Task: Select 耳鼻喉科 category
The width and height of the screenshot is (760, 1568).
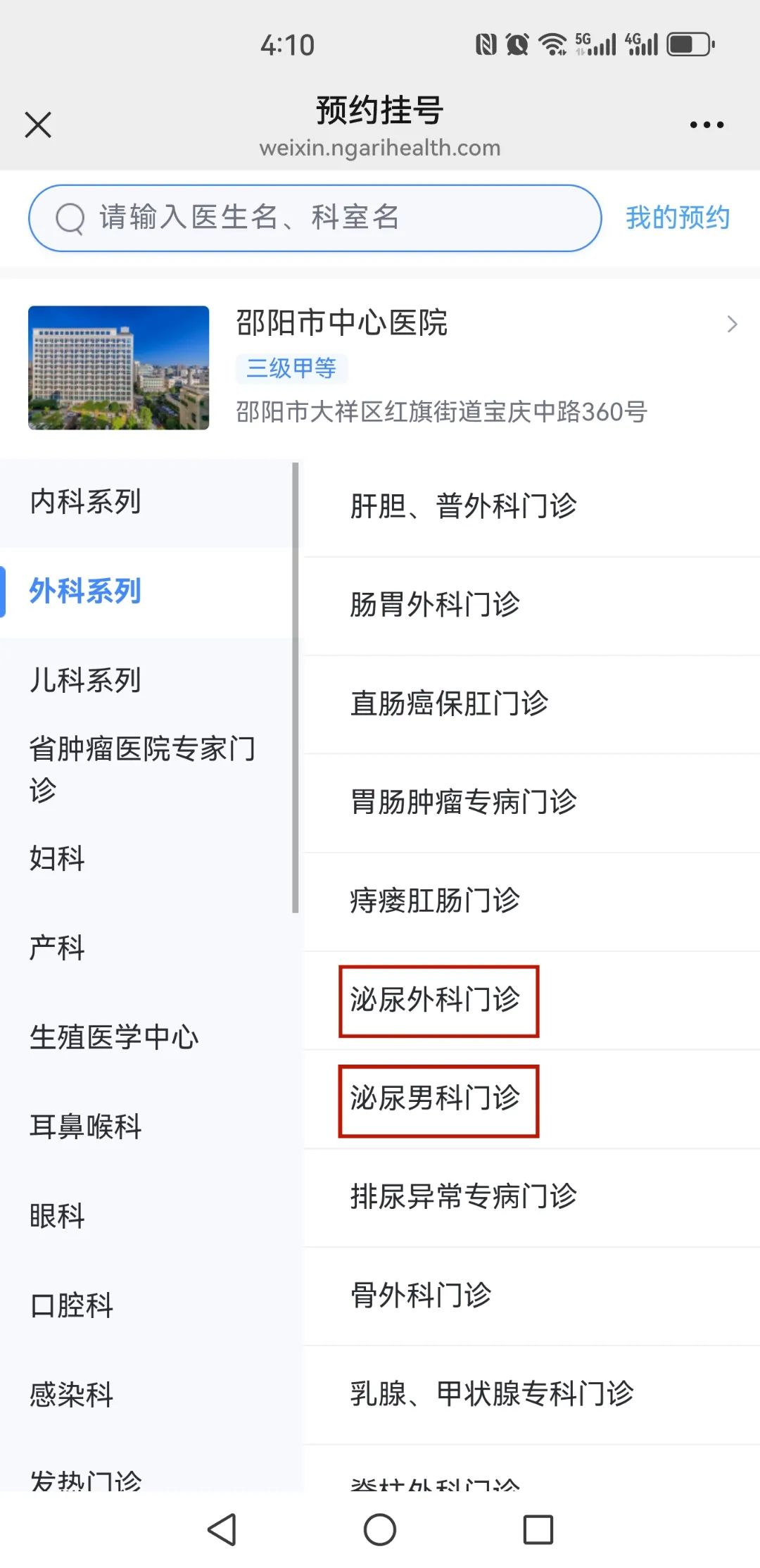Action: click(x=148, y=1127)
